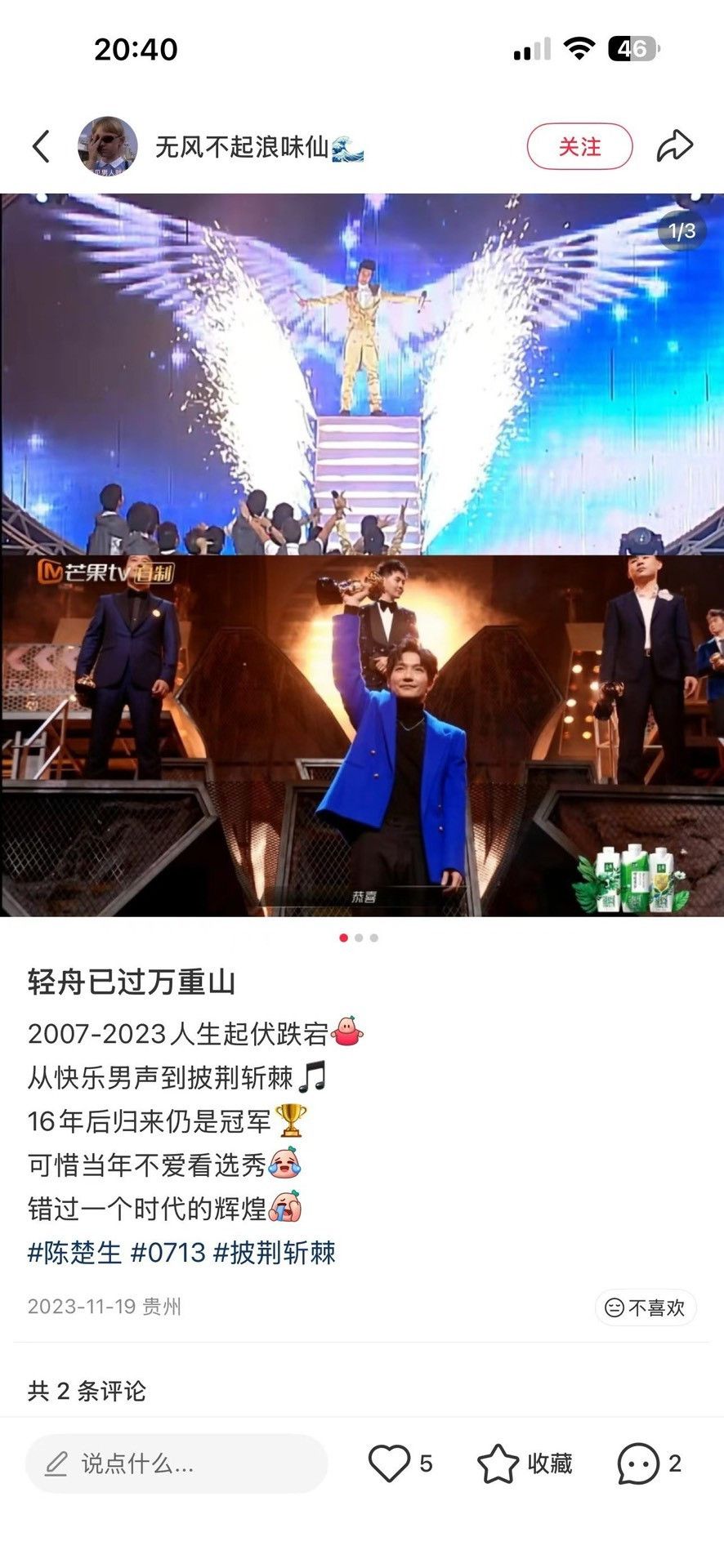Mark this post as 不喜欢
This screenshot has height=1568, width=724.
coord(646,1307)
